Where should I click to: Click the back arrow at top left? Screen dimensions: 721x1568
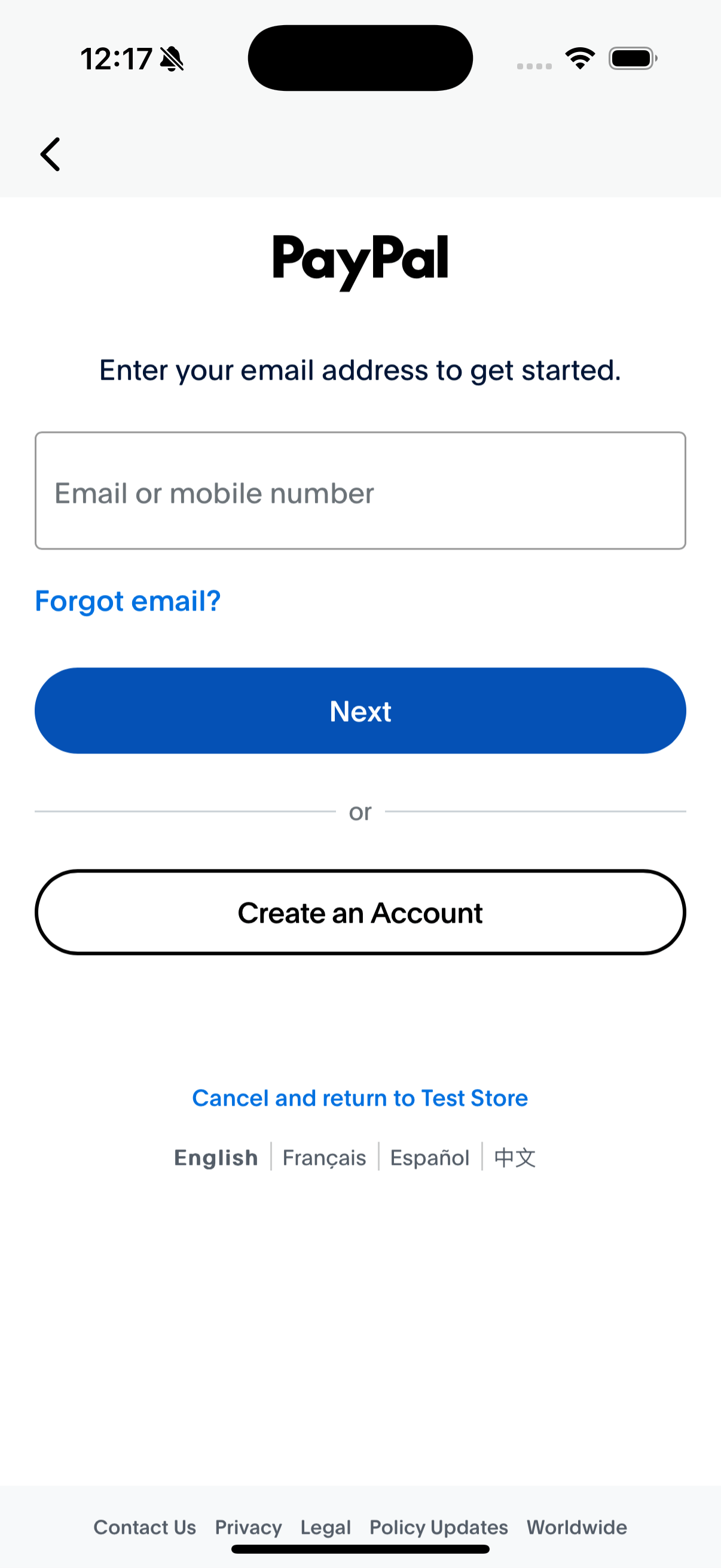pos(51,154)
